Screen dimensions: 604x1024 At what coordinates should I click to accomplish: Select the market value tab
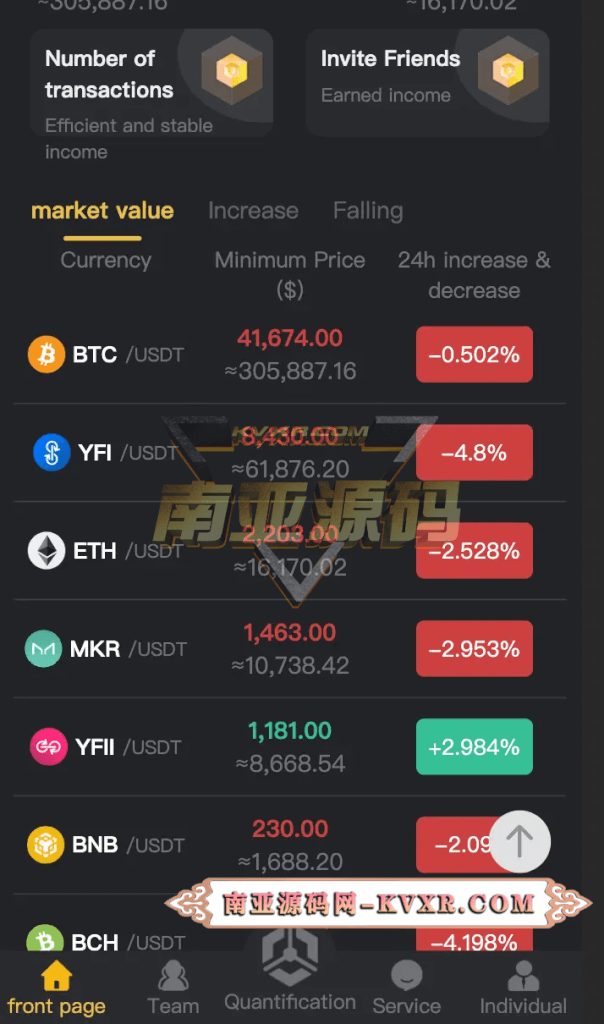click(103, 211)
